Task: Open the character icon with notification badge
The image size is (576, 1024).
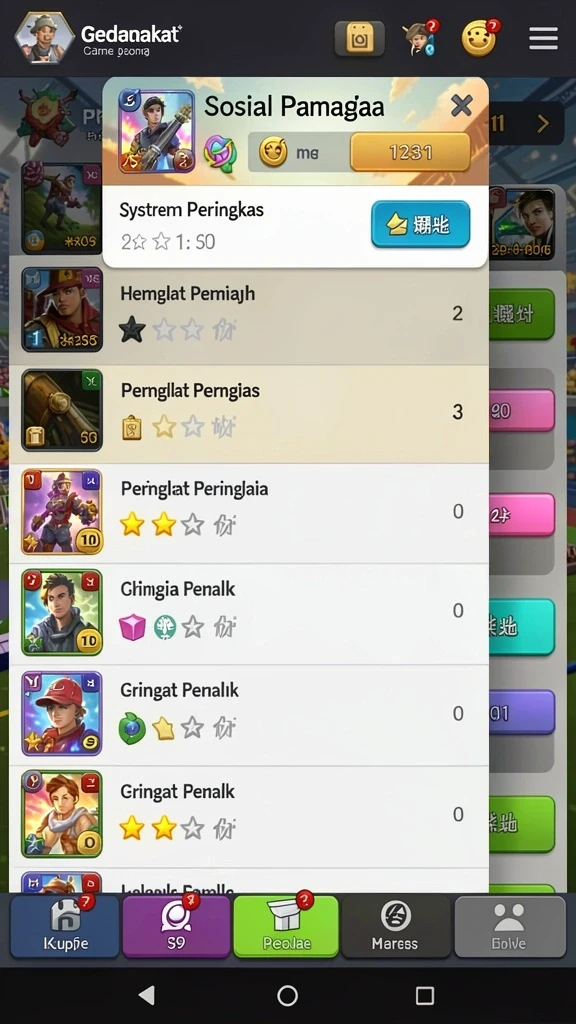Action: [420, 38]
